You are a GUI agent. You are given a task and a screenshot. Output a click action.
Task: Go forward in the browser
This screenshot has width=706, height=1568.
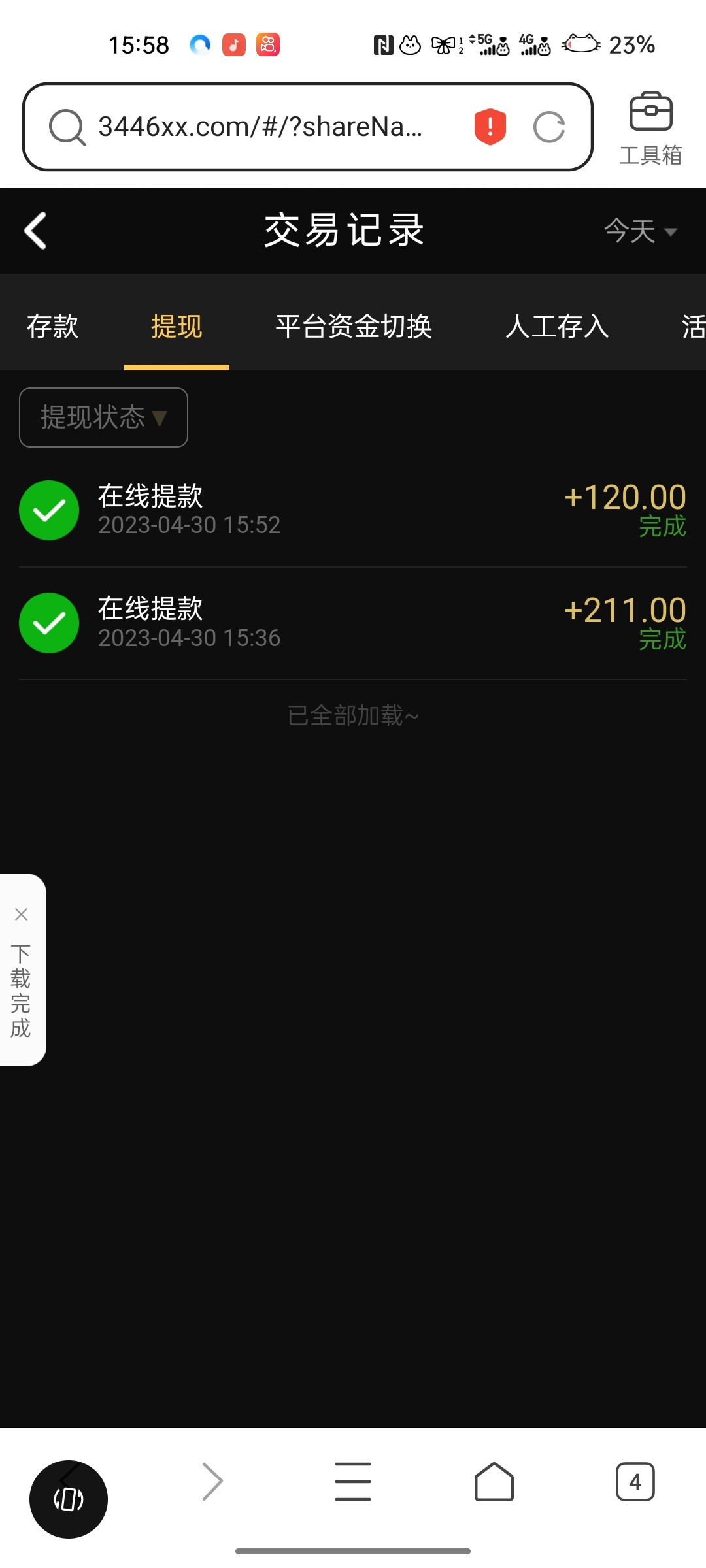(x=212, y=1482)
